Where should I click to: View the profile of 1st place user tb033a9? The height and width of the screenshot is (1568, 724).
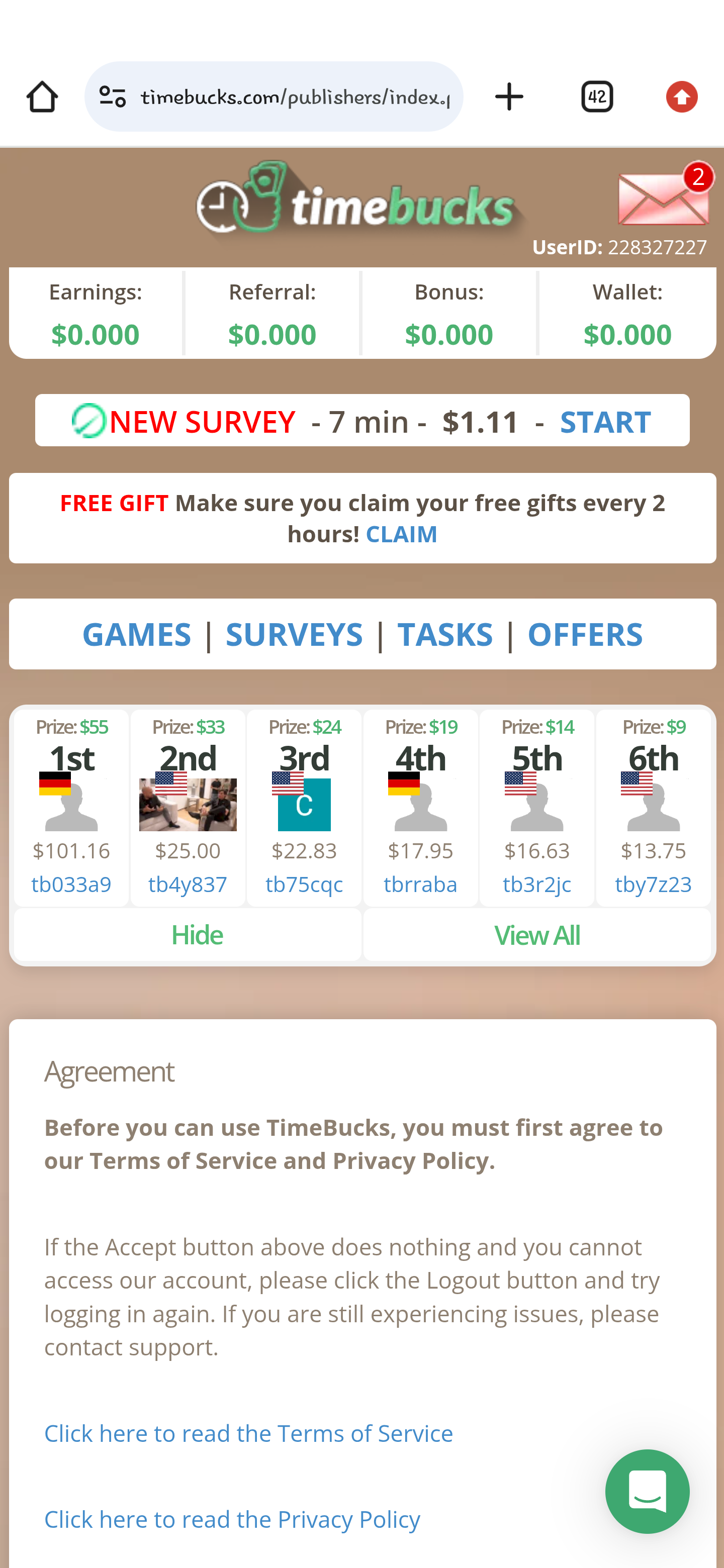pyautogui.click(x=71, y=883)
